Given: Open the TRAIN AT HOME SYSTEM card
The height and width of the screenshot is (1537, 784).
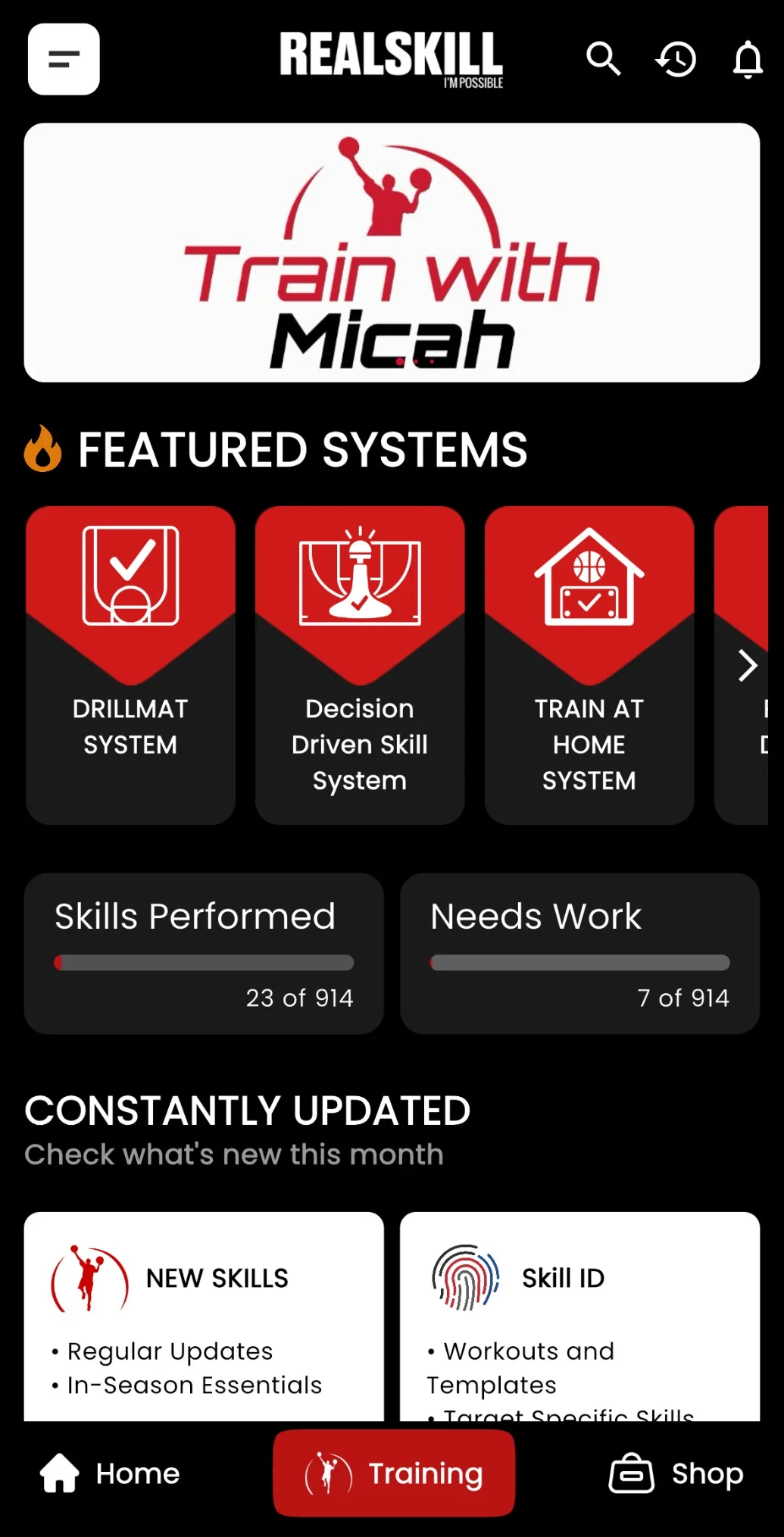Looking at the screenshot, I should (589, 665).
